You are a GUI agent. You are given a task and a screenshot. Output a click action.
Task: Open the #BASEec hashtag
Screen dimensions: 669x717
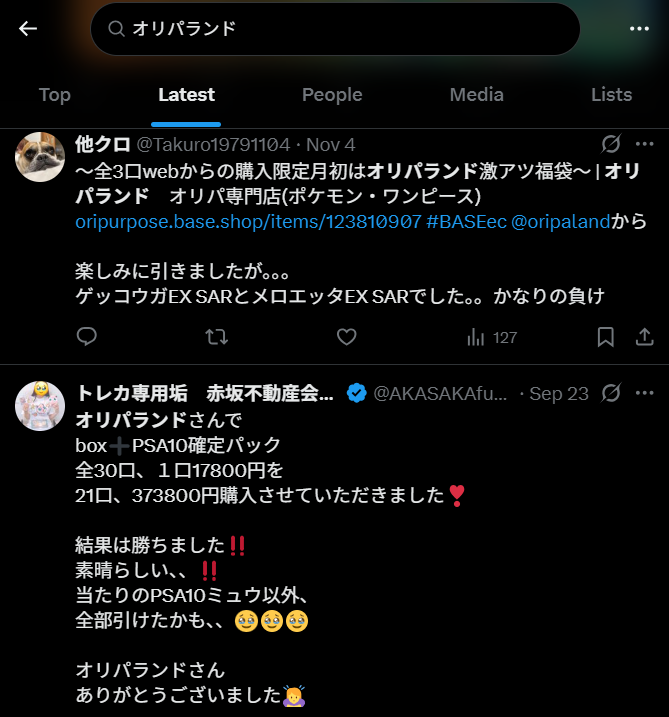(x=467, y=221)
